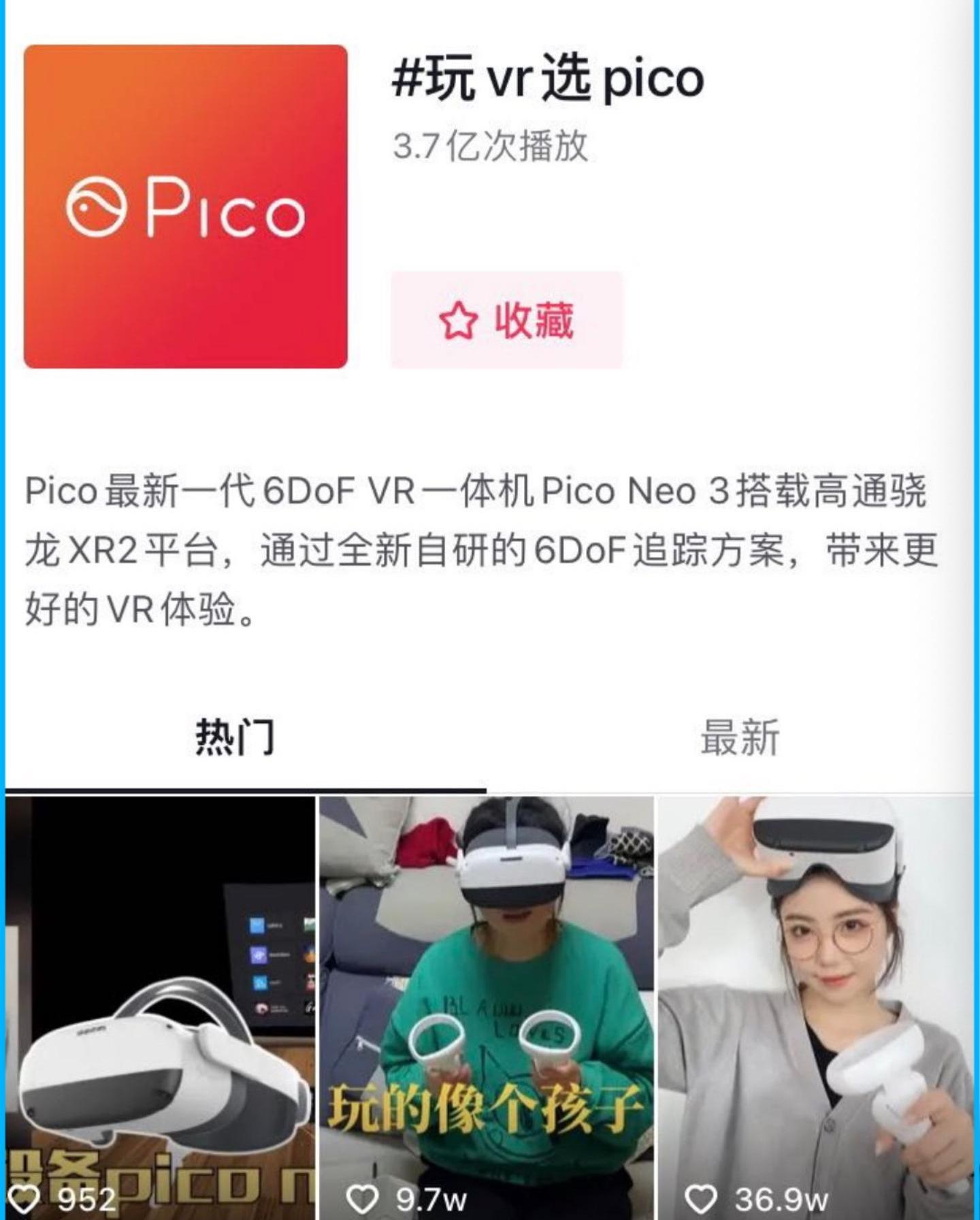Switch to the 最新 tab
980x1220 pixels.
(x=739, y=738)
